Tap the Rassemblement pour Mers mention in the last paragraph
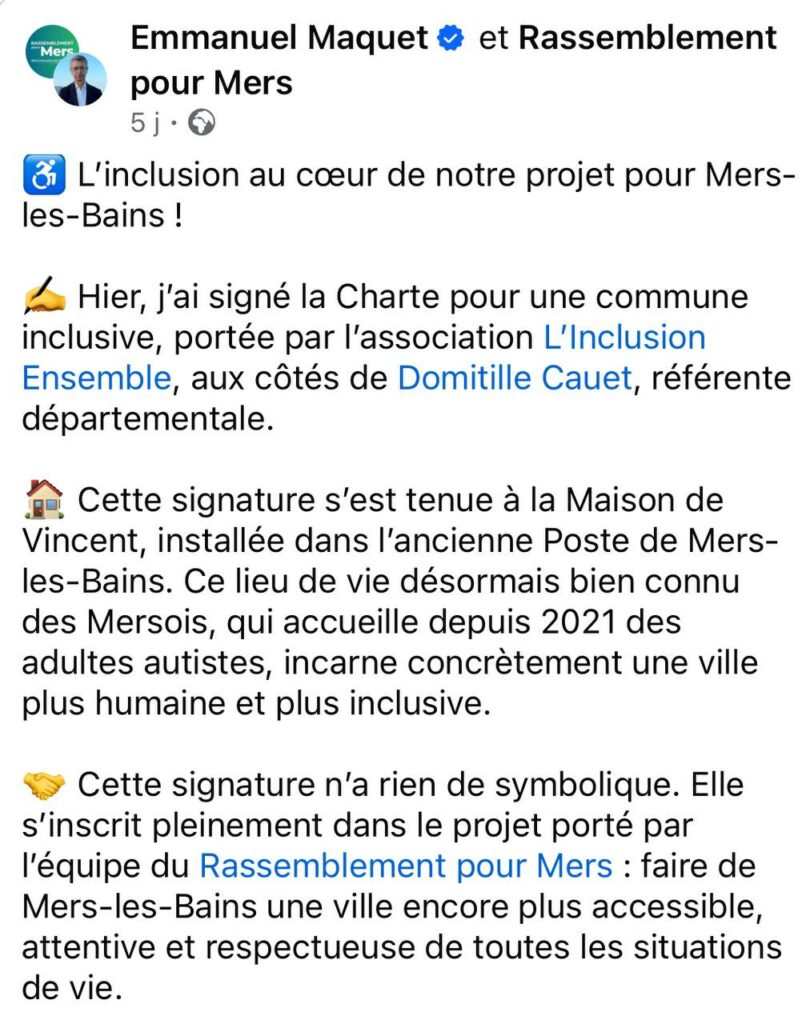 click(x=406, y=864)
